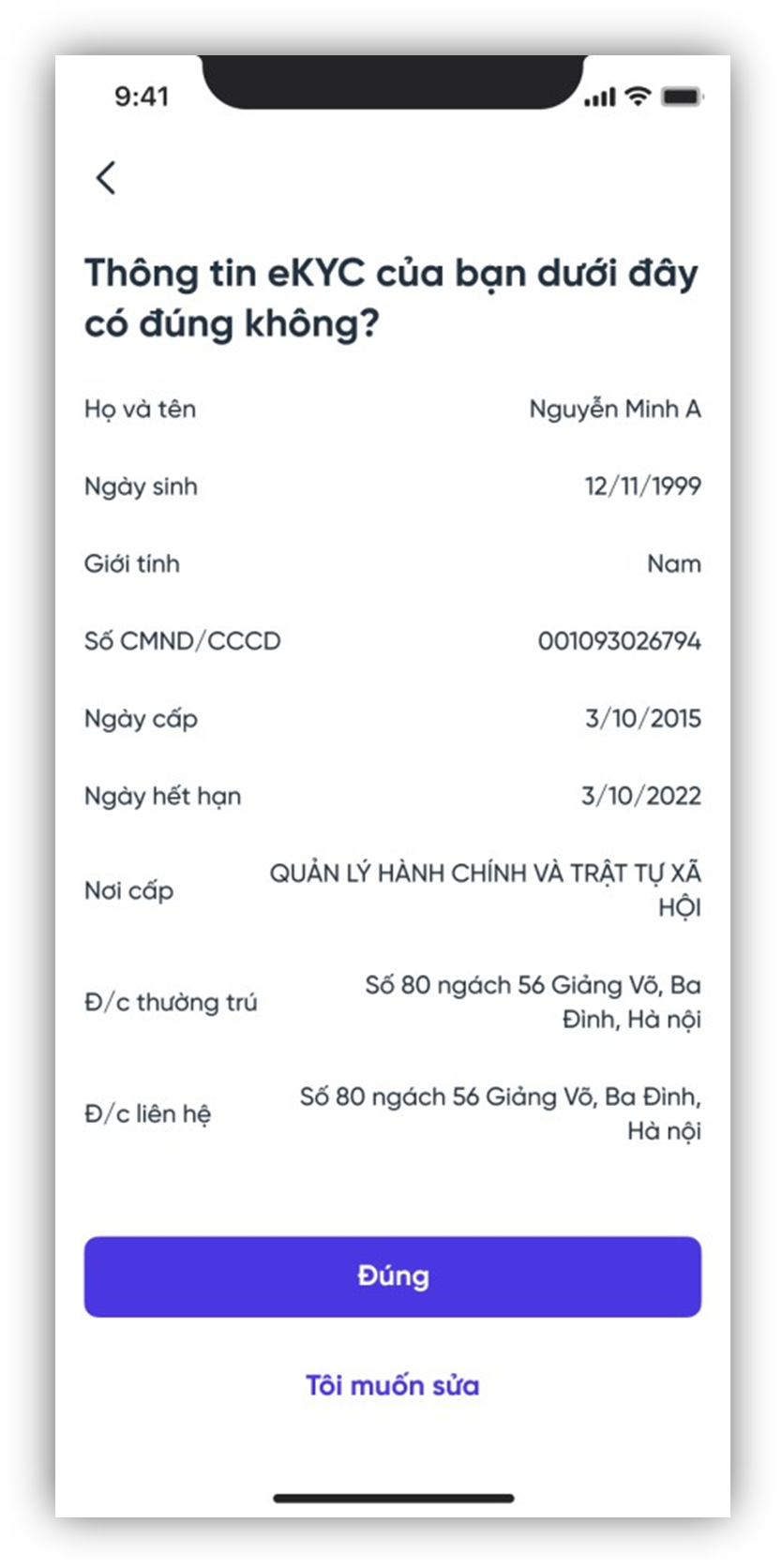Screen dimensions: 782x1568
Task: Select Tôi muốn sửa to edit info
Action: pos(392,1384)
